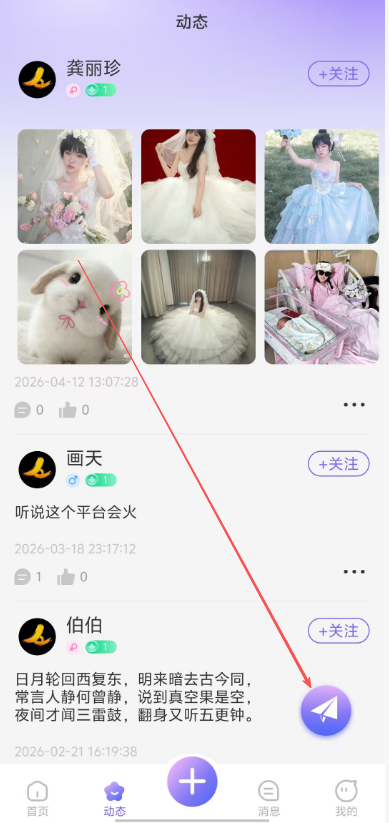Tap the paper plane floating button
Viewport: 389px width, 823px height.
325,711
